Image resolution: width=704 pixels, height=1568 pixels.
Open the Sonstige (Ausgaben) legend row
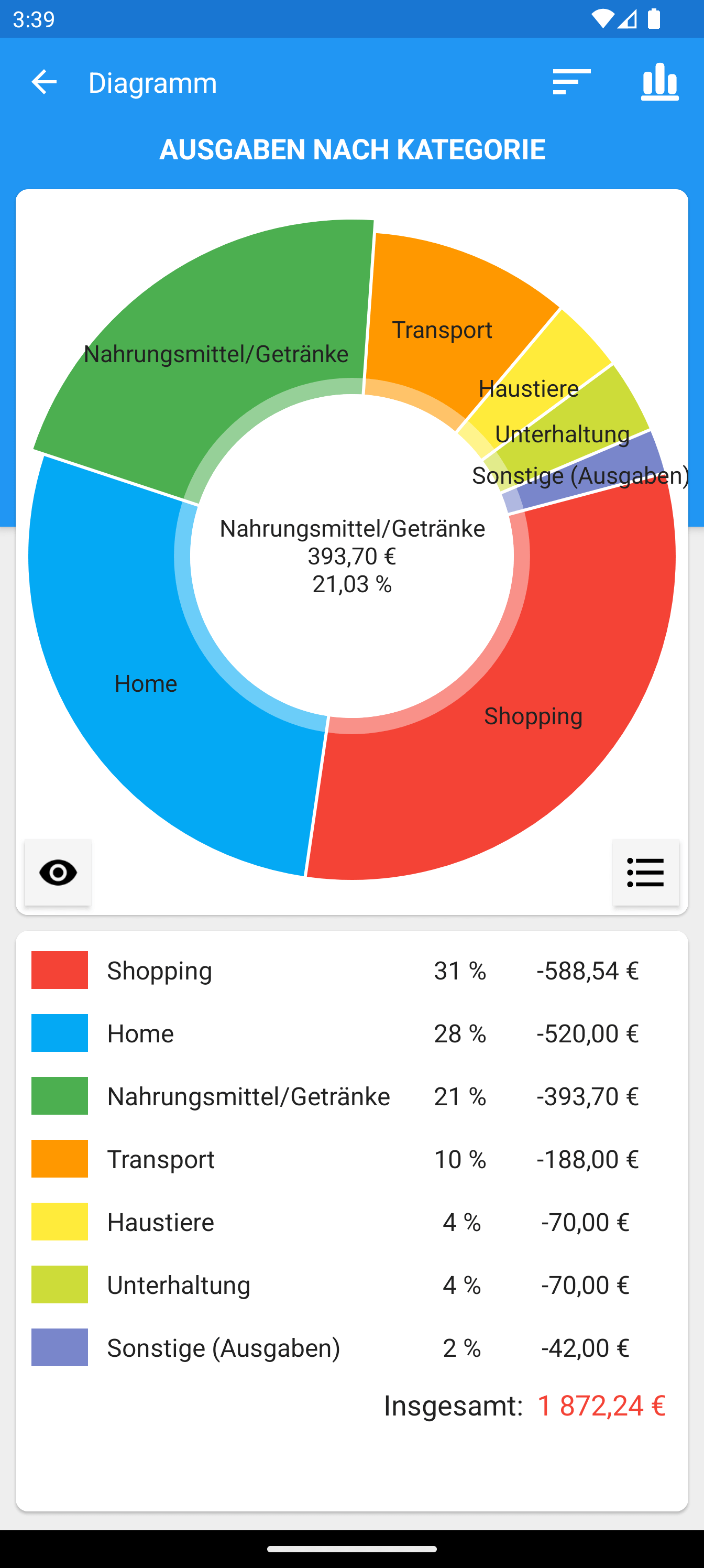[351, 1348]
